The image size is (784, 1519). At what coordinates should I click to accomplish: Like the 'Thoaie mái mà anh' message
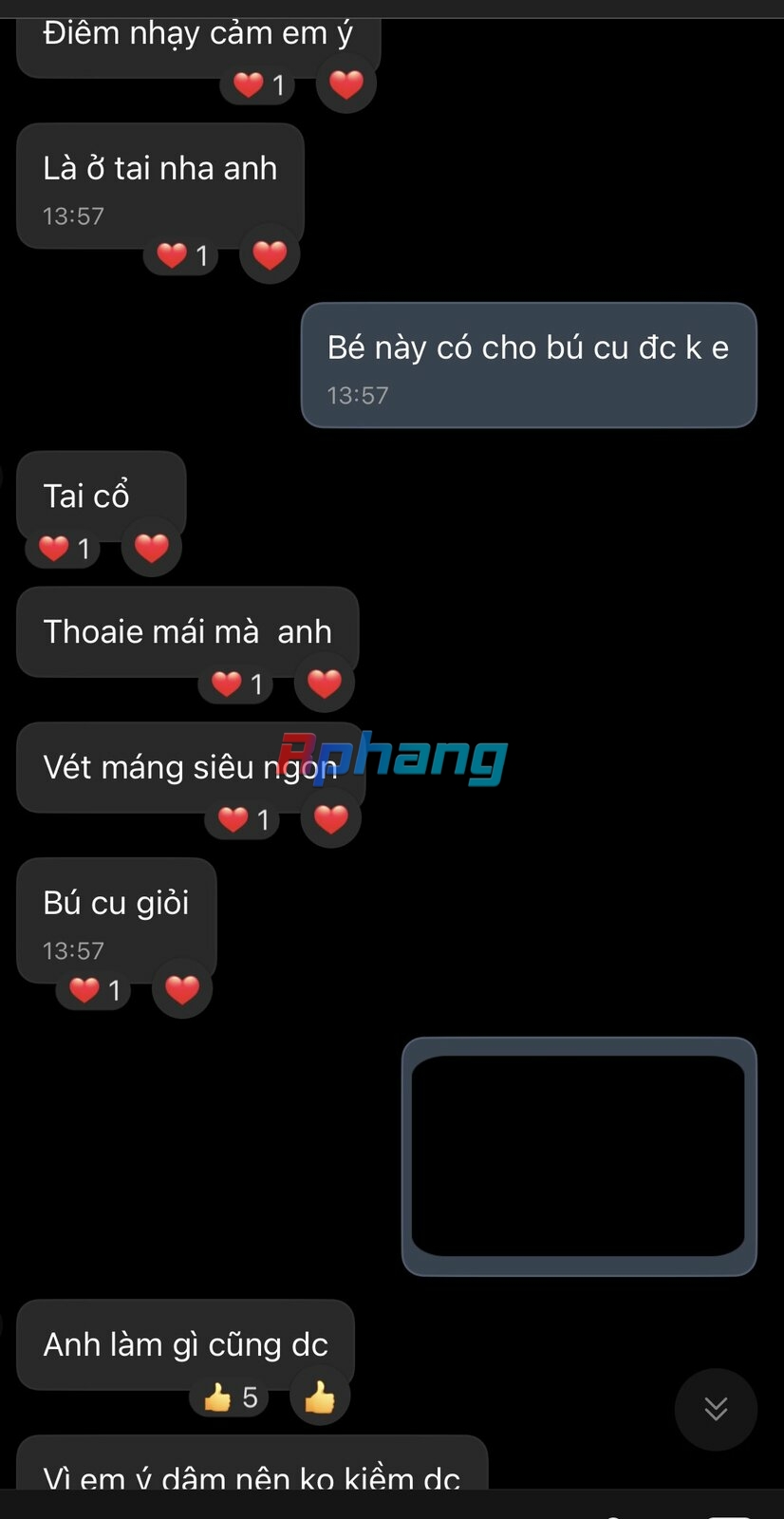click(x=324, y=684)
